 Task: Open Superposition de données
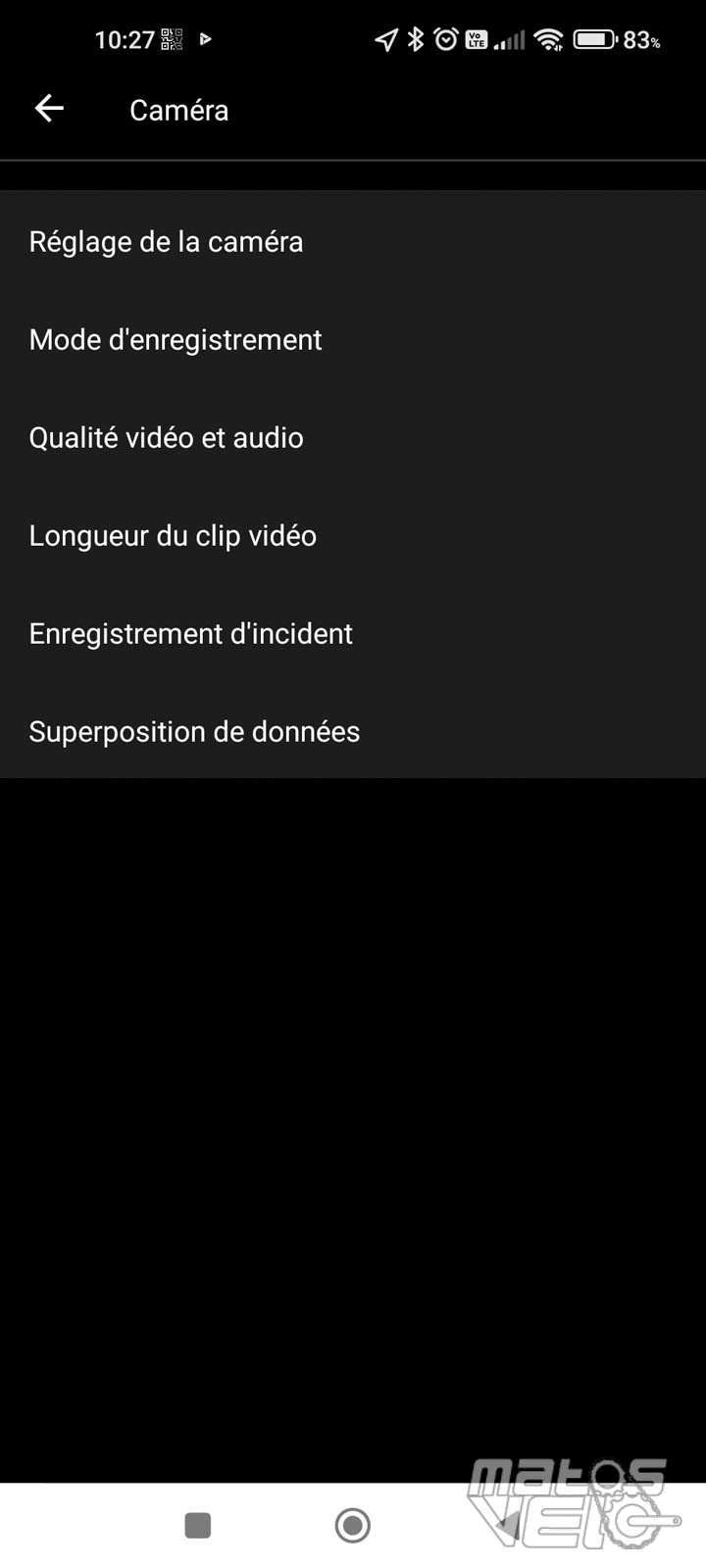[x=353, y=731]
